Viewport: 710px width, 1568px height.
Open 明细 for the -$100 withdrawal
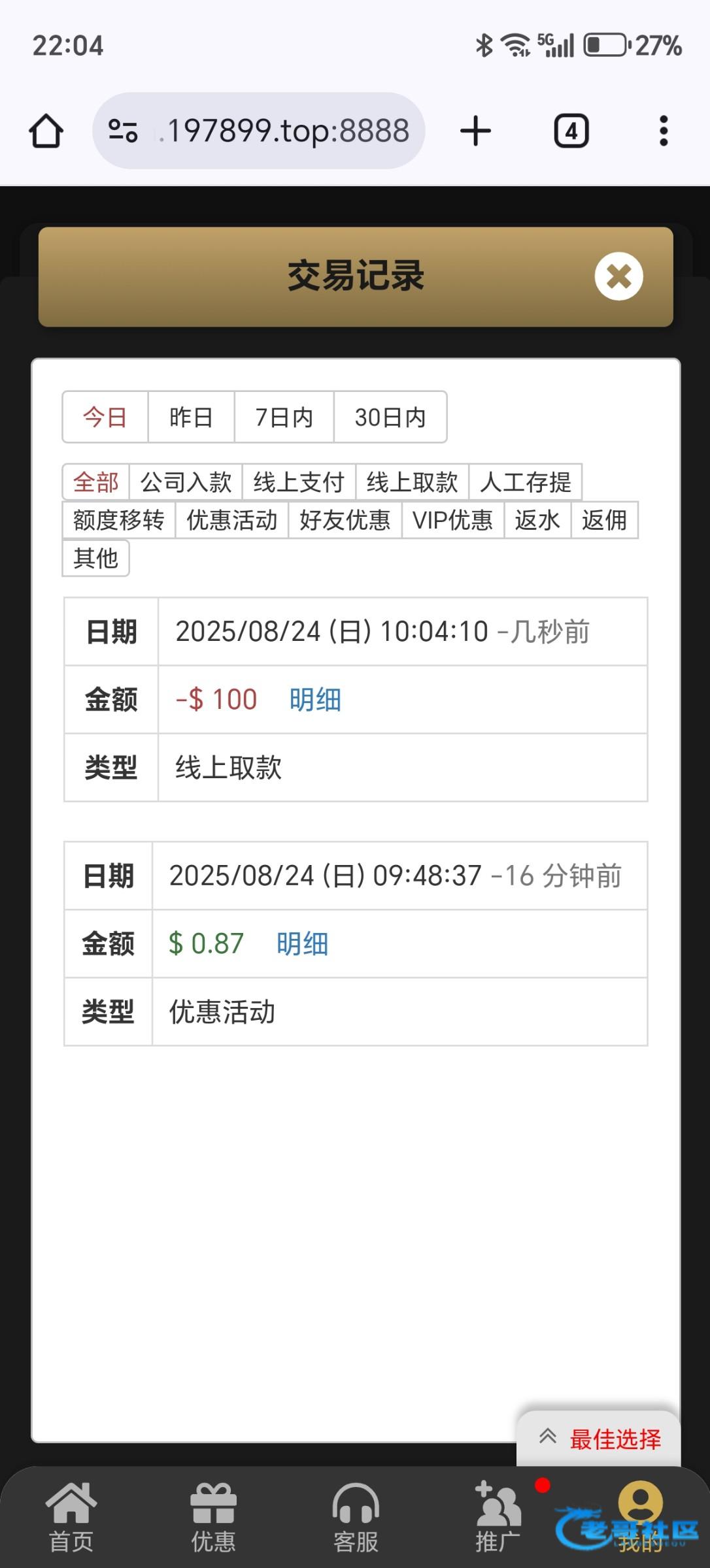point(315,700)
